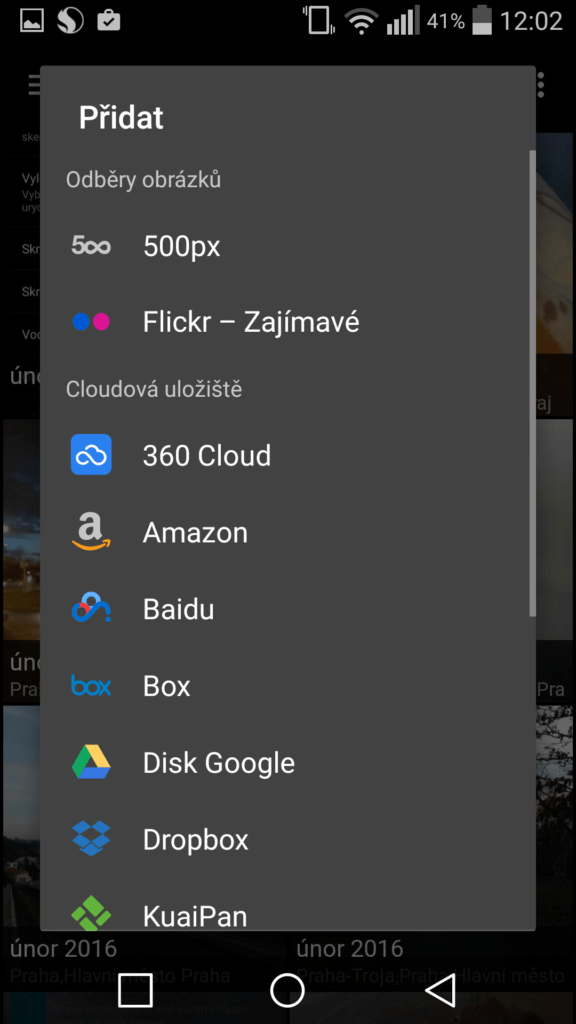576x1024 pixels.
Task: Open the Baidu option
Action: (x=287, y=609)
